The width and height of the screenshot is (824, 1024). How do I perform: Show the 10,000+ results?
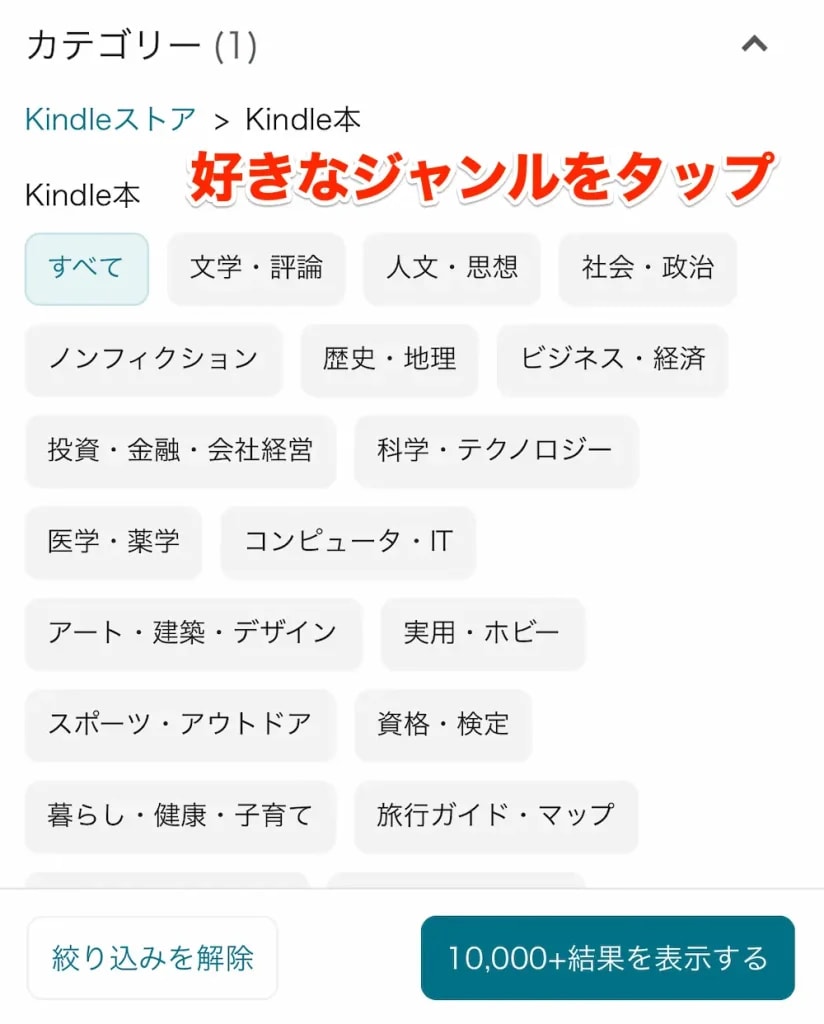click(x=607, y=958)
